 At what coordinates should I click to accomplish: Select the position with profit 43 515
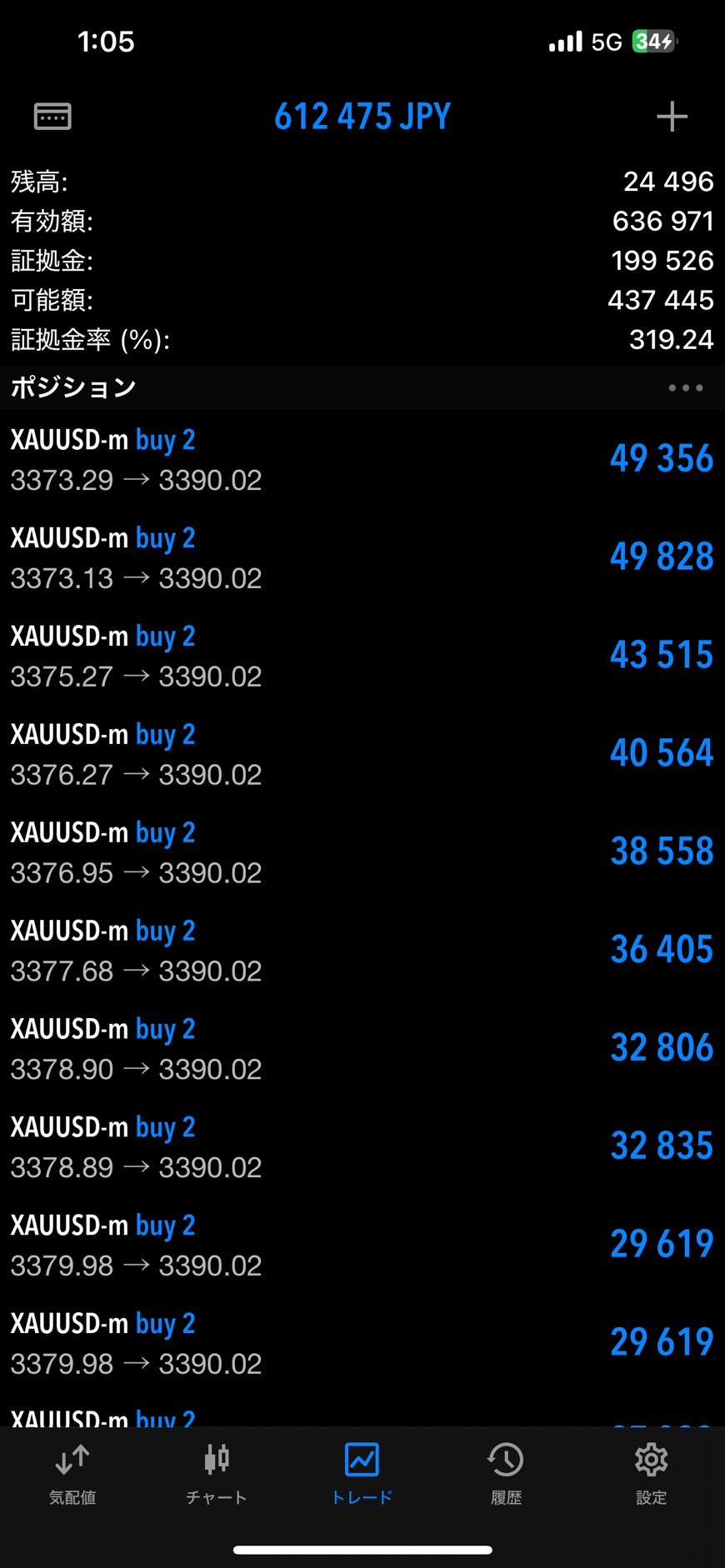click(x=362, y=656)
